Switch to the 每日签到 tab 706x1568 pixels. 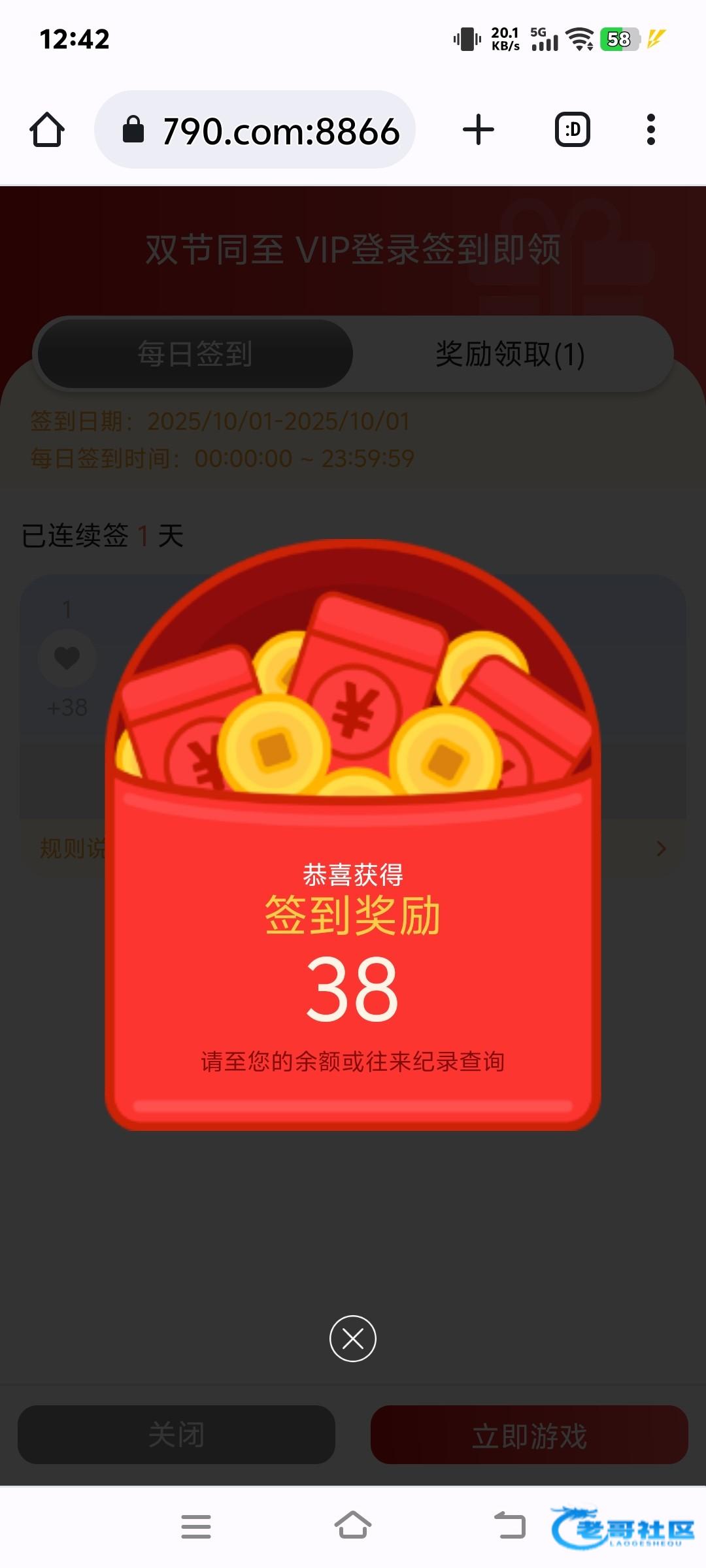click(195, 354)
